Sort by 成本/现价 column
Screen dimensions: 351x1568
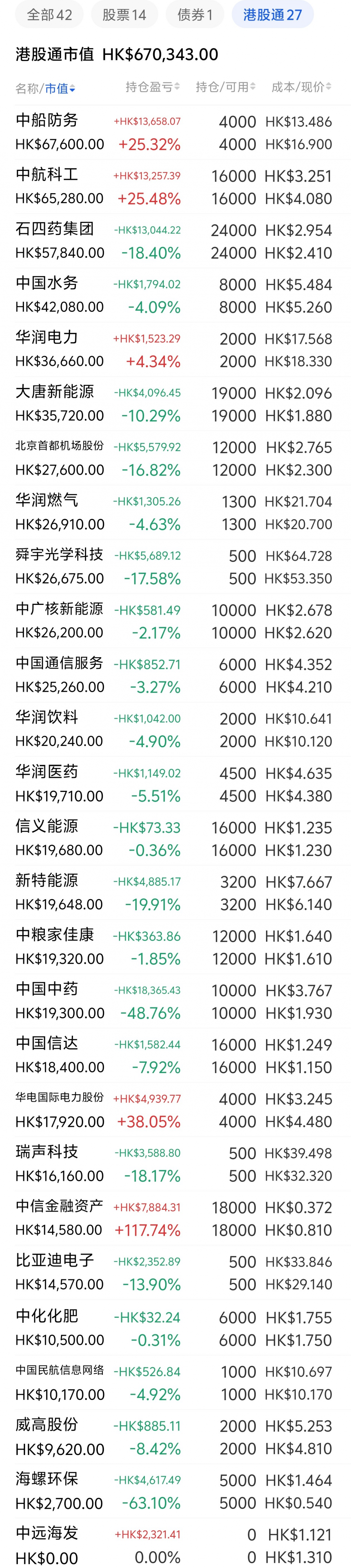(x=301, y=87)
